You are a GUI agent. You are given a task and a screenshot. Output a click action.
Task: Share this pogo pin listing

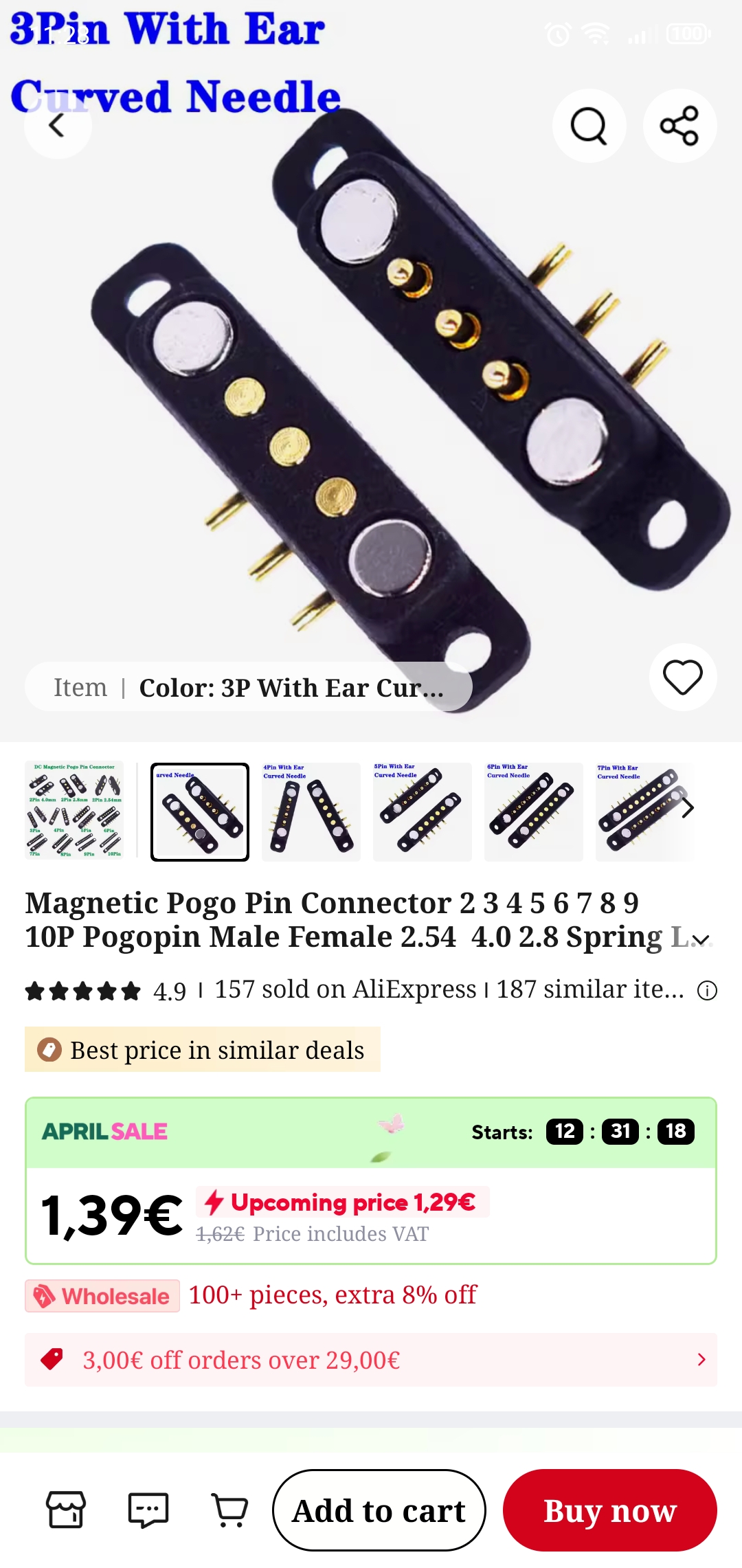coord(679,126)
